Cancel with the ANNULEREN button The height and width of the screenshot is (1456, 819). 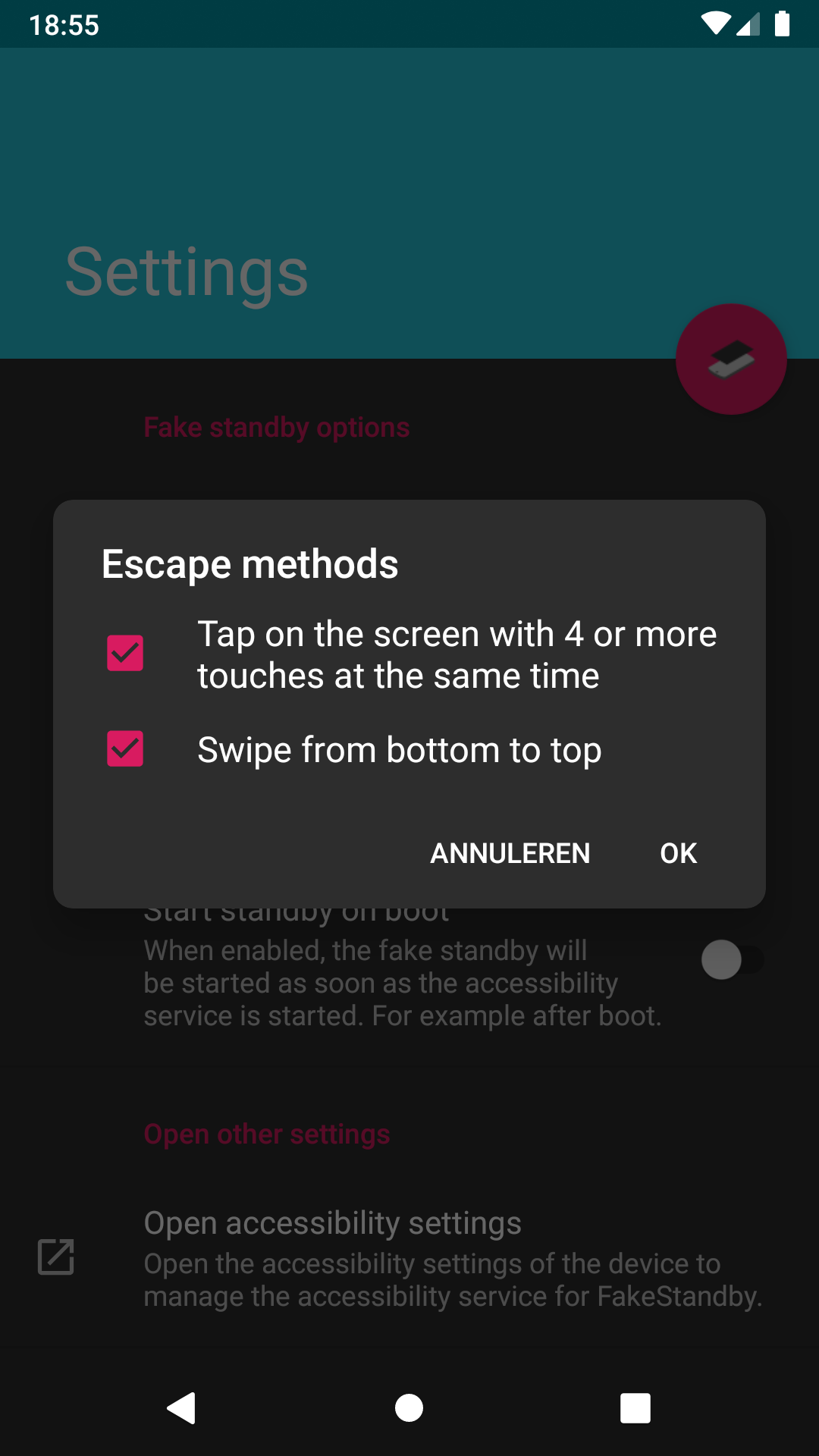[510, 853]
